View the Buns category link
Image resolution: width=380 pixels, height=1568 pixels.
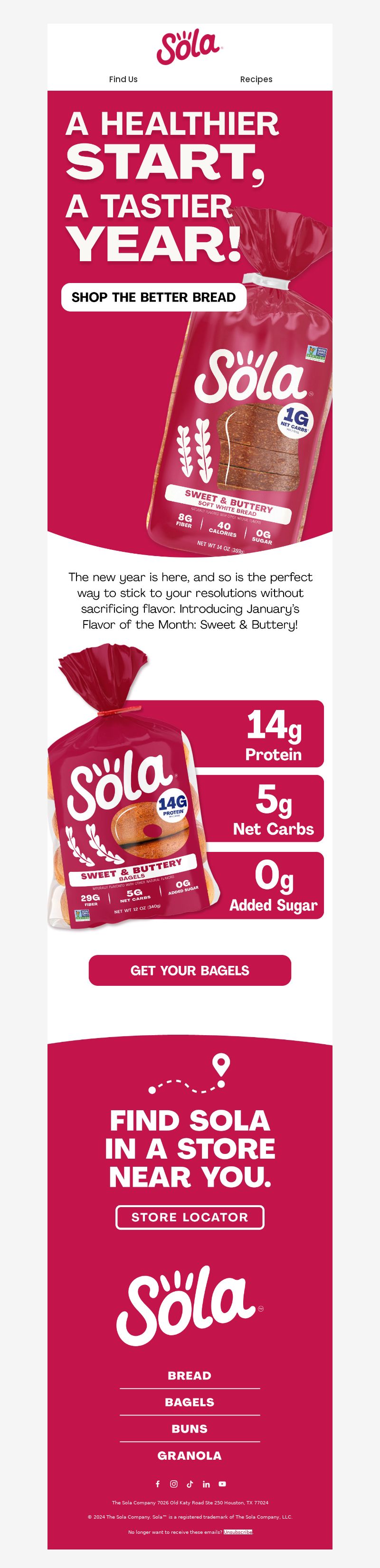tap(190, 1428)
